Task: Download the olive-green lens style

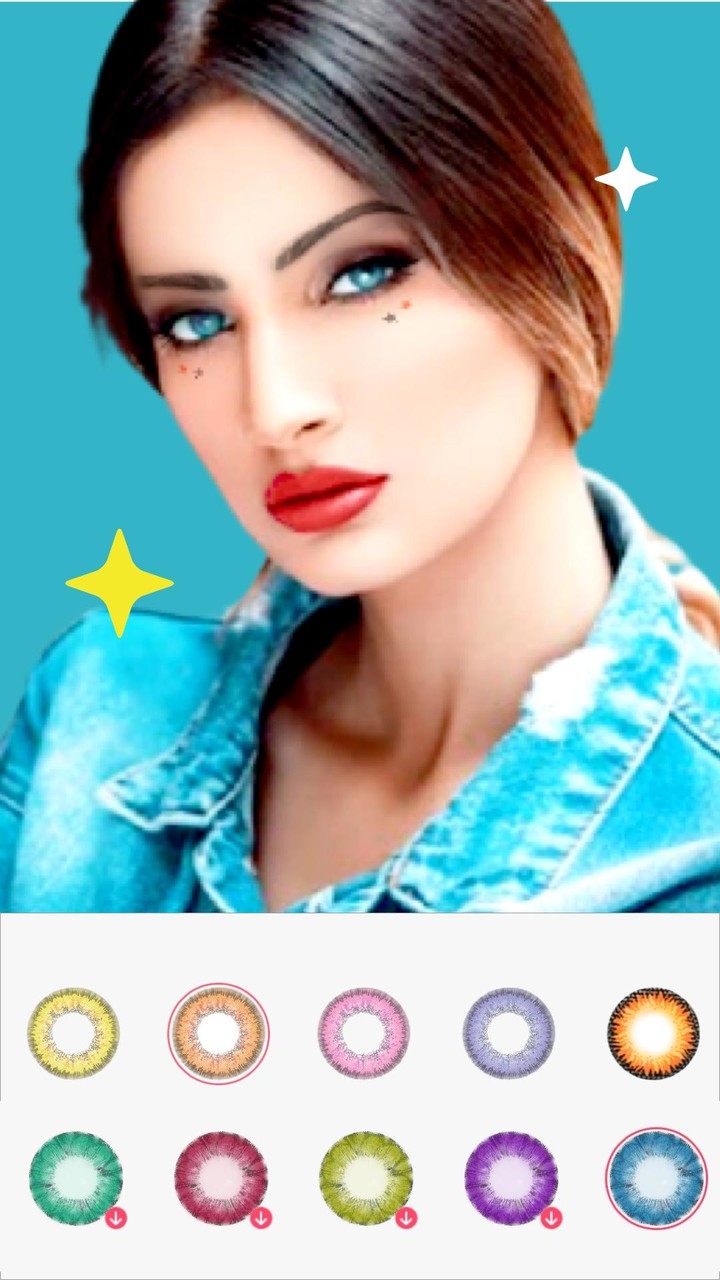Action: click(x=405, y=1217)
